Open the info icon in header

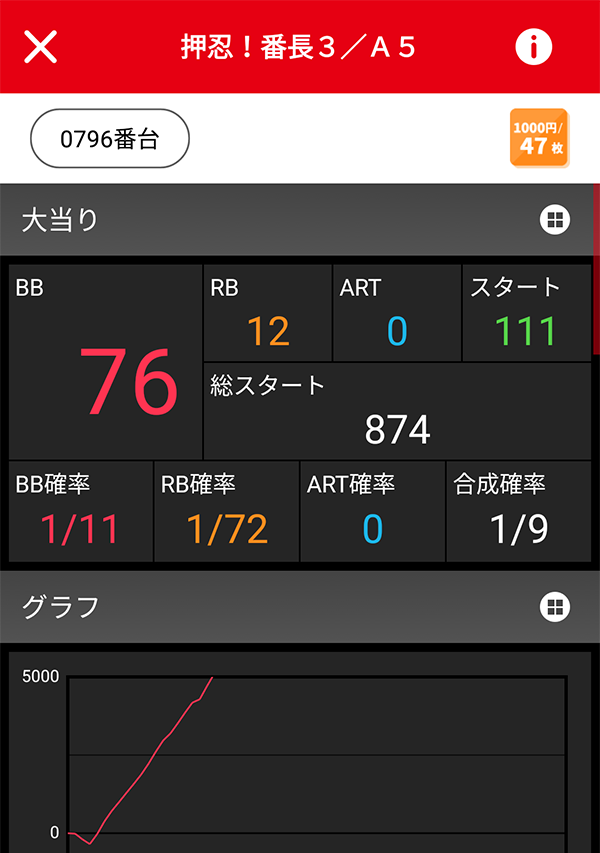tap(534, 46)
